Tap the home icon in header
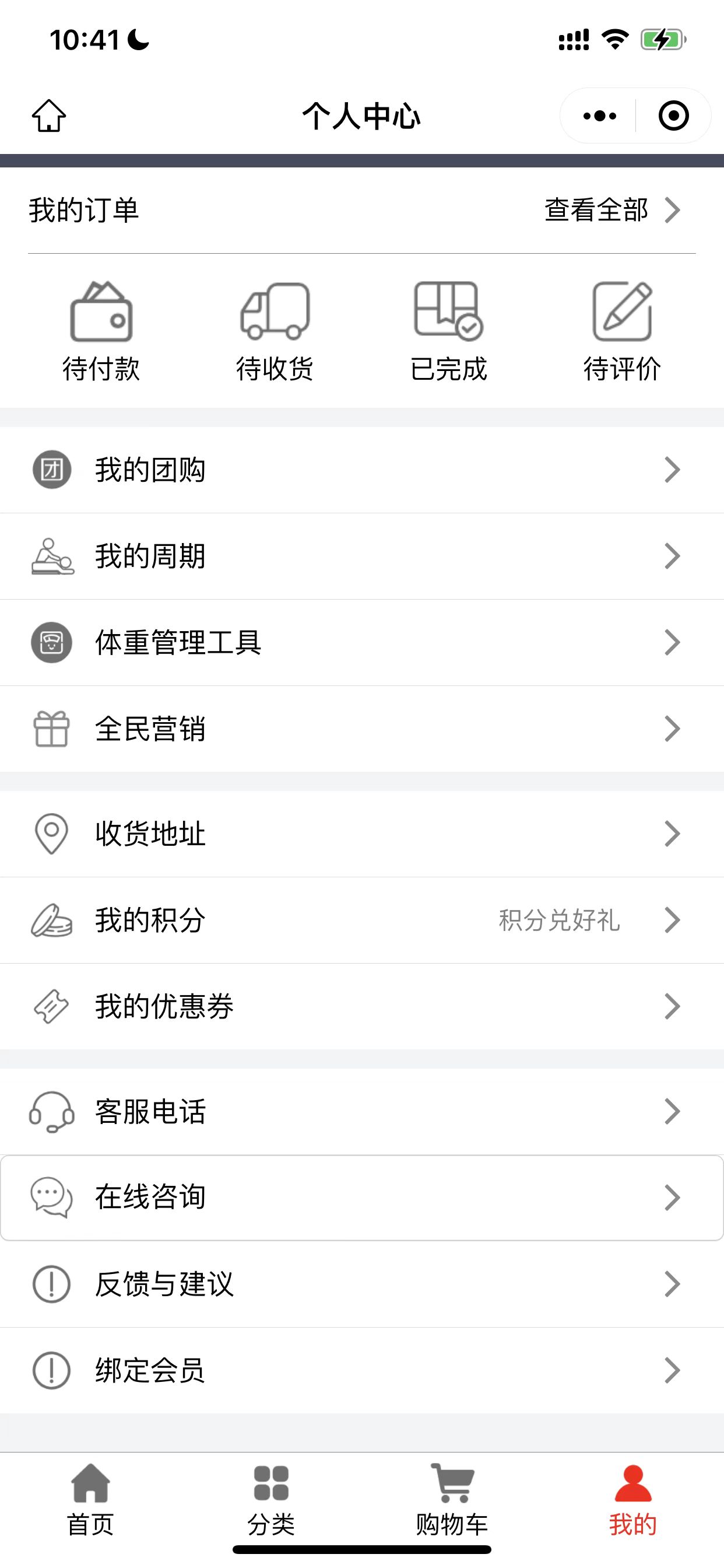Image resolution: width=724 pixels, height=1568 pixels. click(50, 116)
